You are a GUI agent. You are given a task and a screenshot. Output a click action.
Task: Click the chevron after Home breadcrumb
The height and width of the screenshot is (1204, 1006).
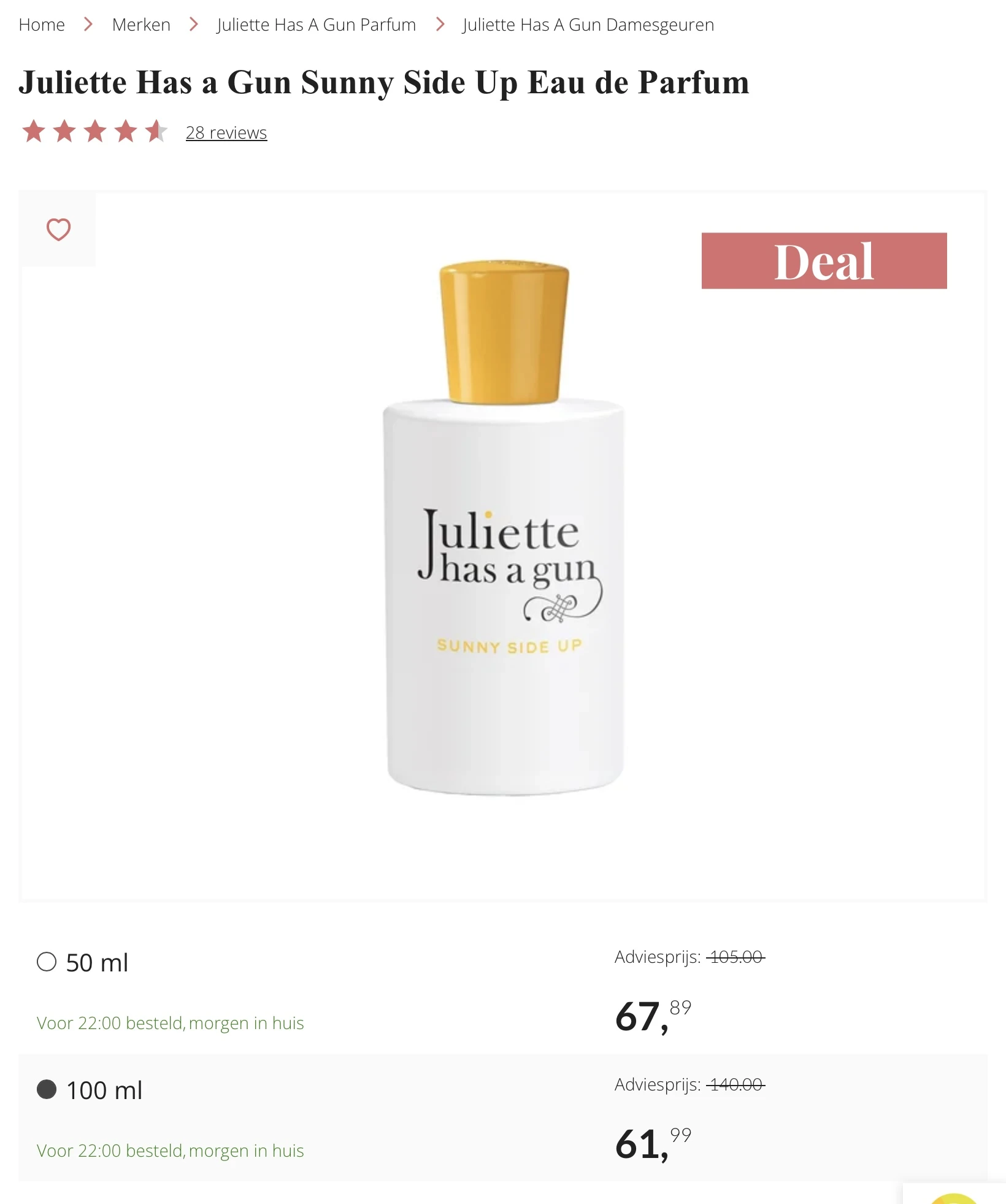[x=88, y=23]
